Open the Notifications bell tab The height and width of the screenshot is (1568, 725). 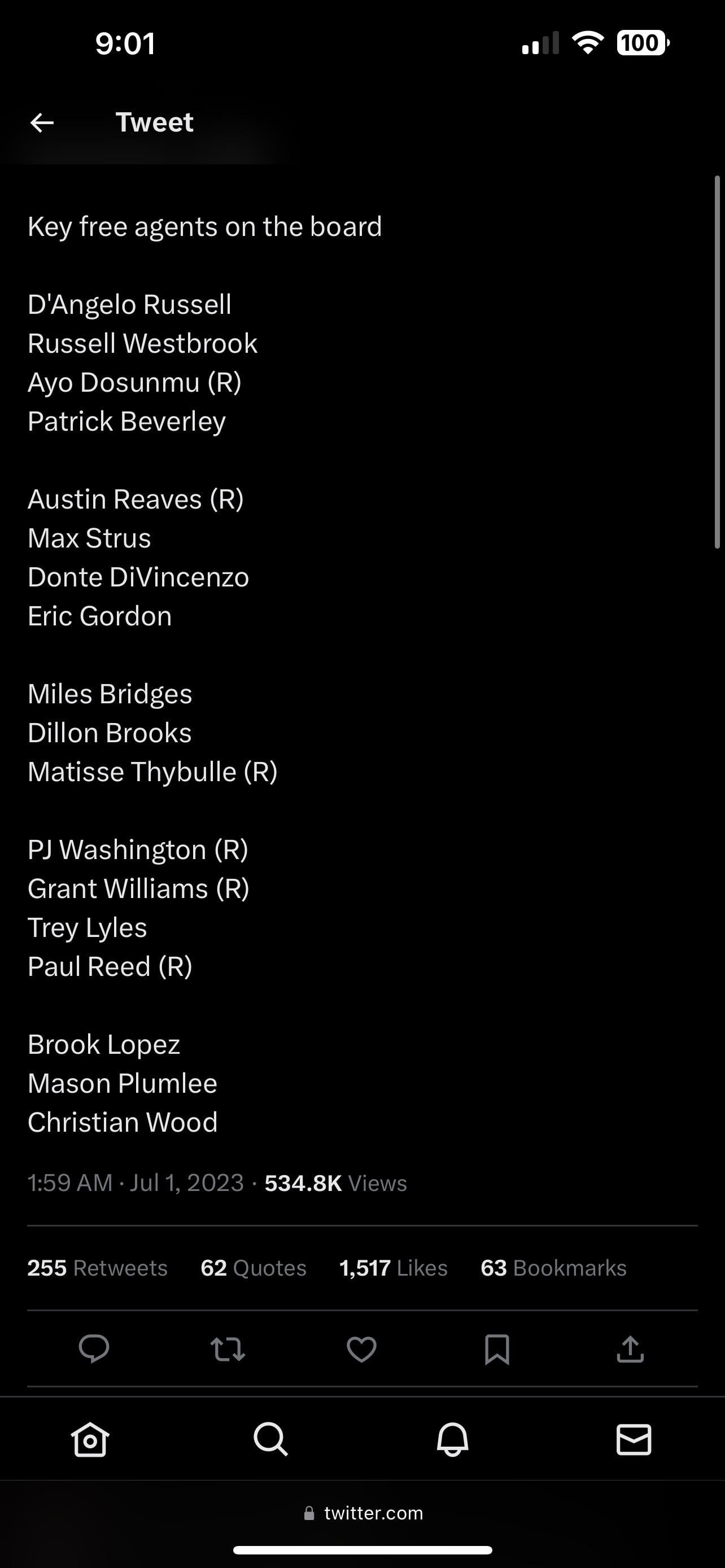[x=452, y=1439]
